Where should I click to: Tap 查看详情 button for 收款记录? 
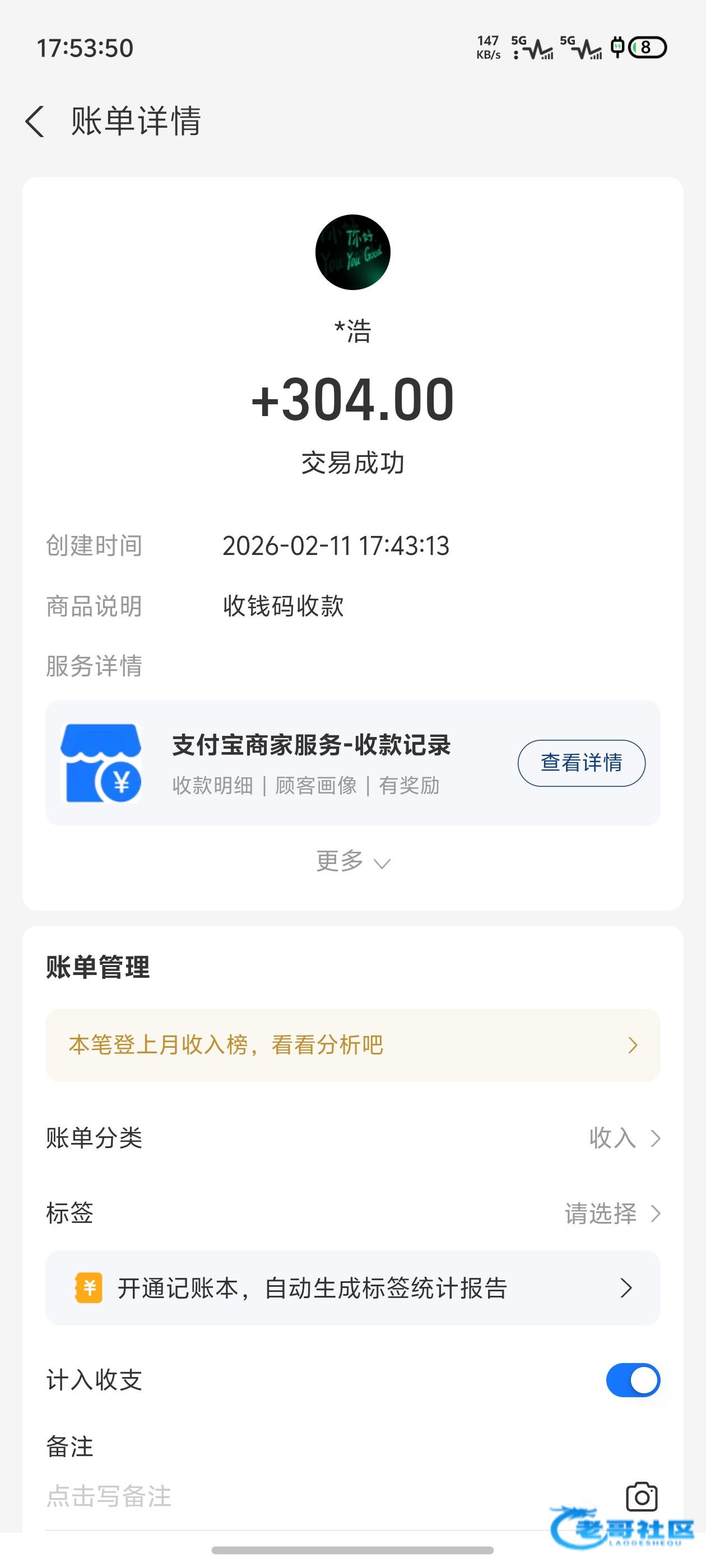[580, 763]
